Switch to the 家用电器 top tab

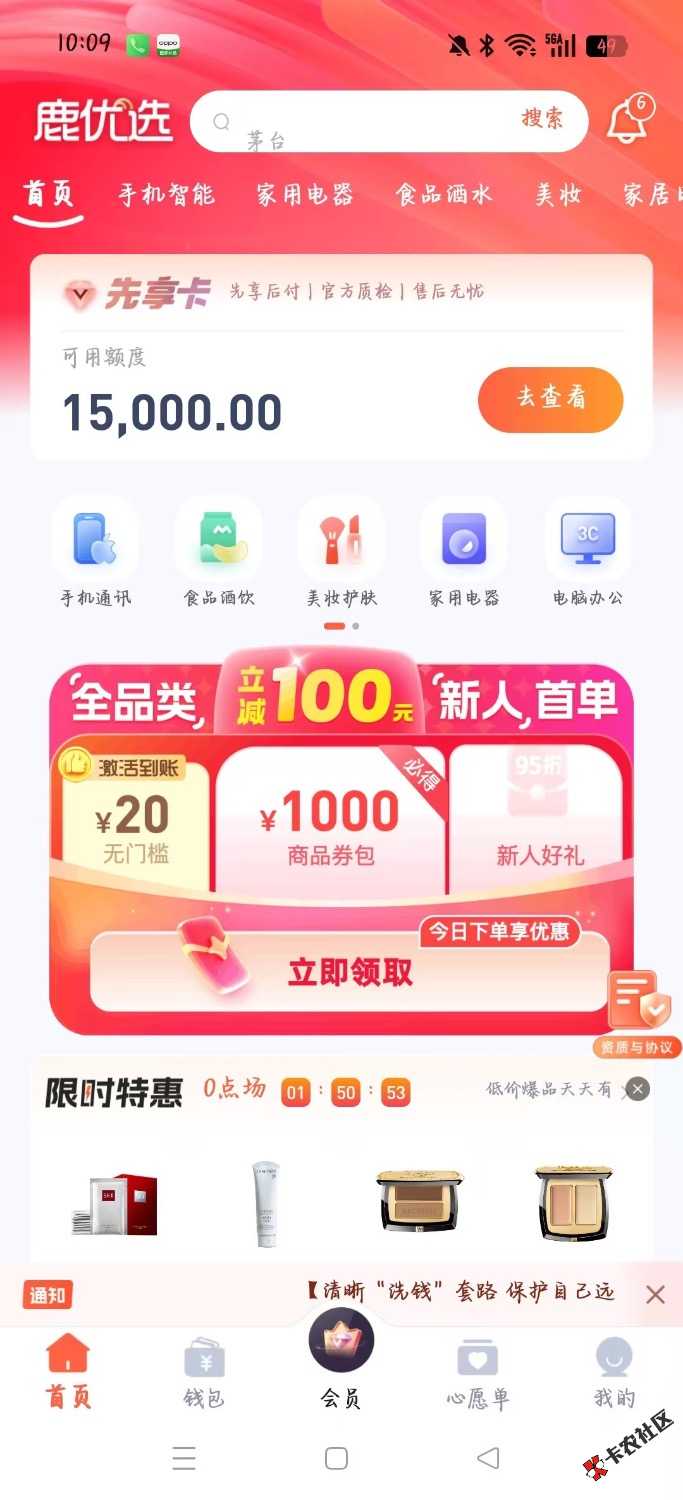click(x=305, y=194)
